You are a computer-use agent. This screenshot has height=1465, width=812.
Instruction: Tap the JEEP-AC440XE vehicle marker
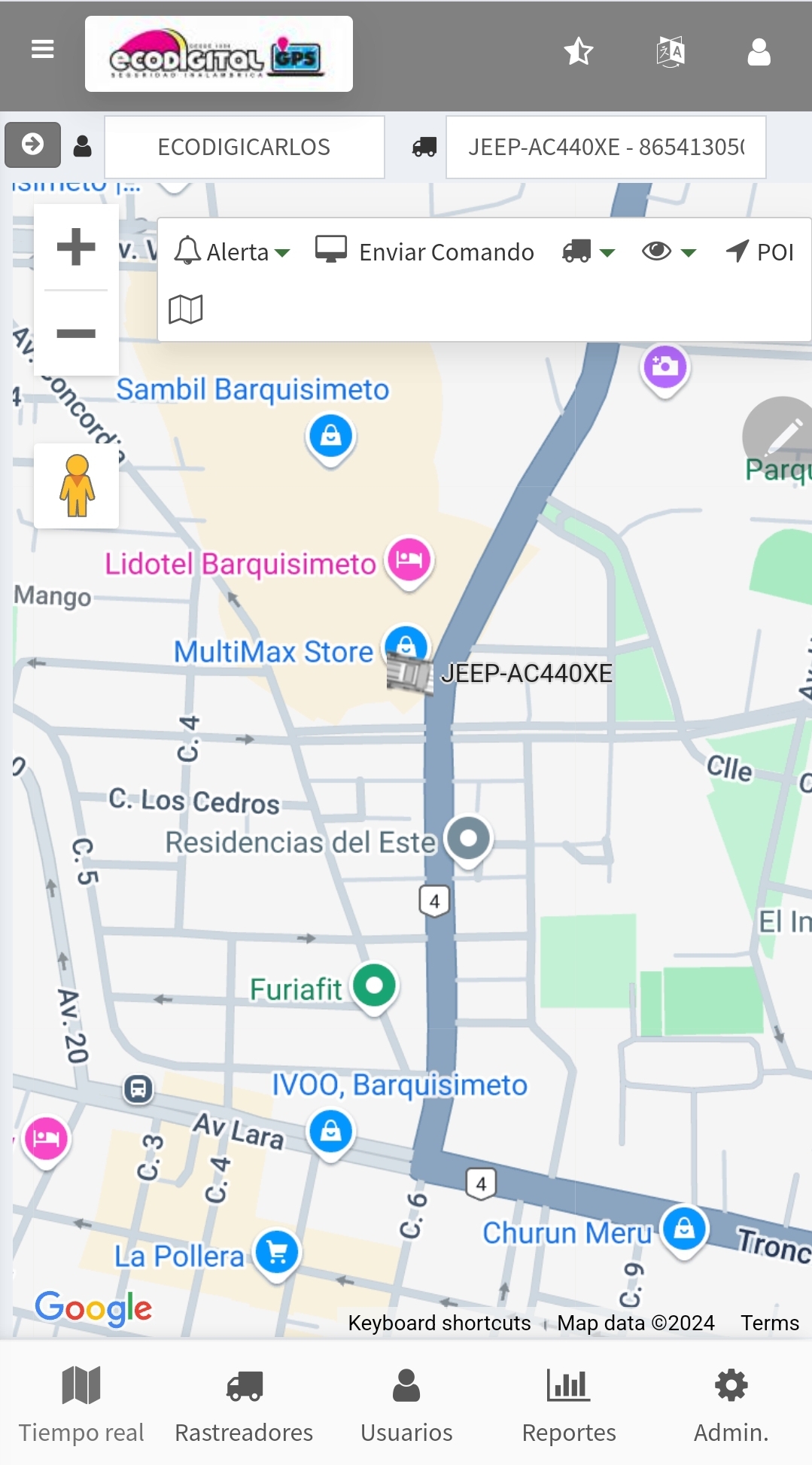pos(409,674)
